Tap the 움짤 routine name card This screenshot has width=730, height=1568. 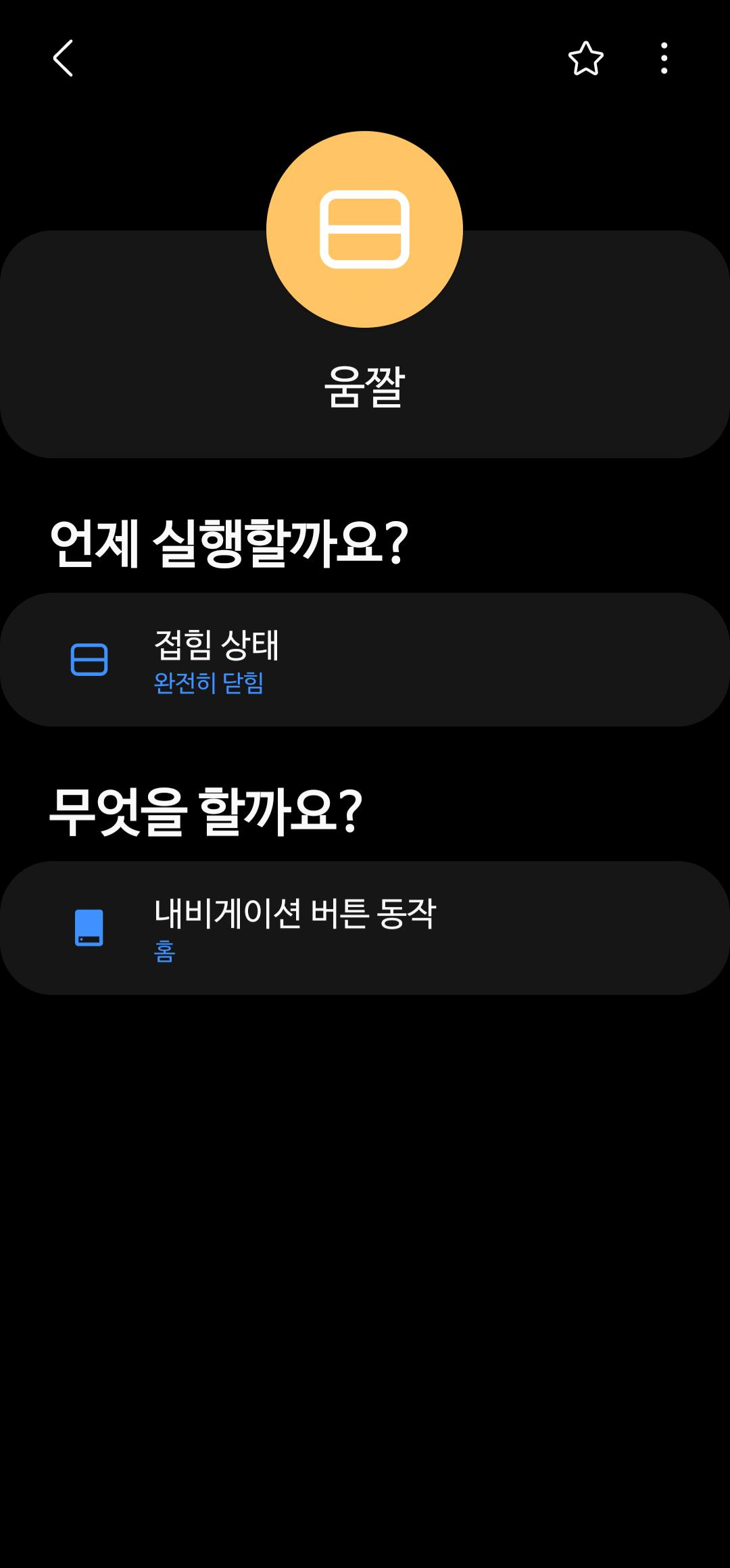click(365, 387)
